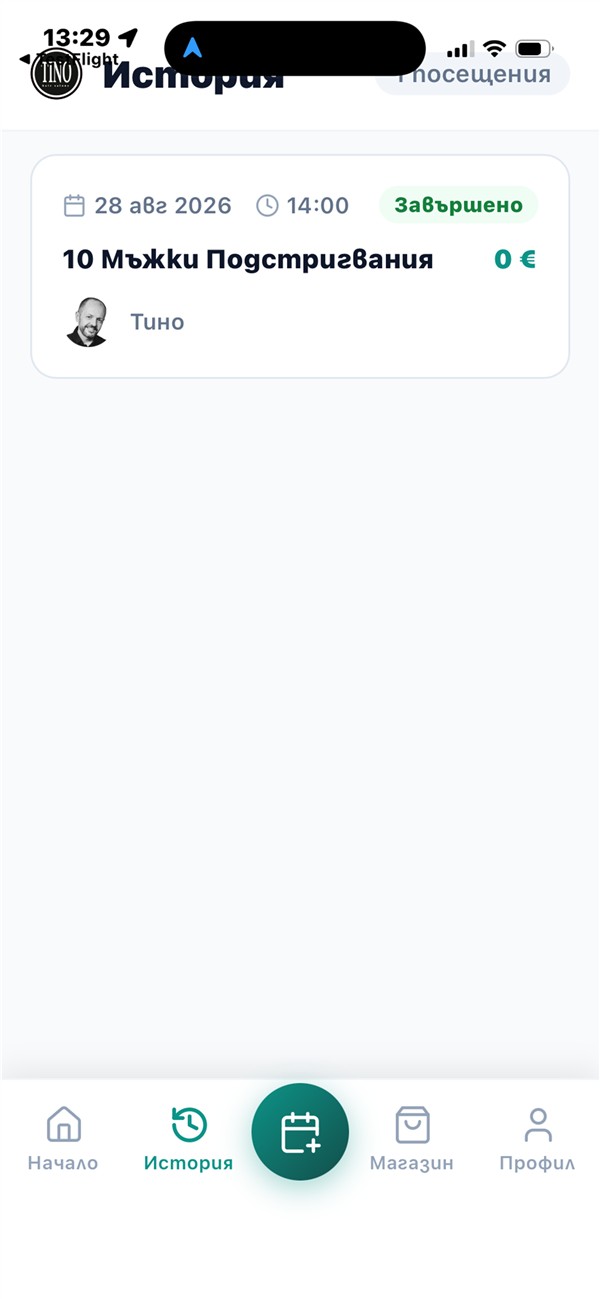This screenshot has width=600, height=1299.
Task: Open the Профил tab
Action: click(x=538, y=1138)
